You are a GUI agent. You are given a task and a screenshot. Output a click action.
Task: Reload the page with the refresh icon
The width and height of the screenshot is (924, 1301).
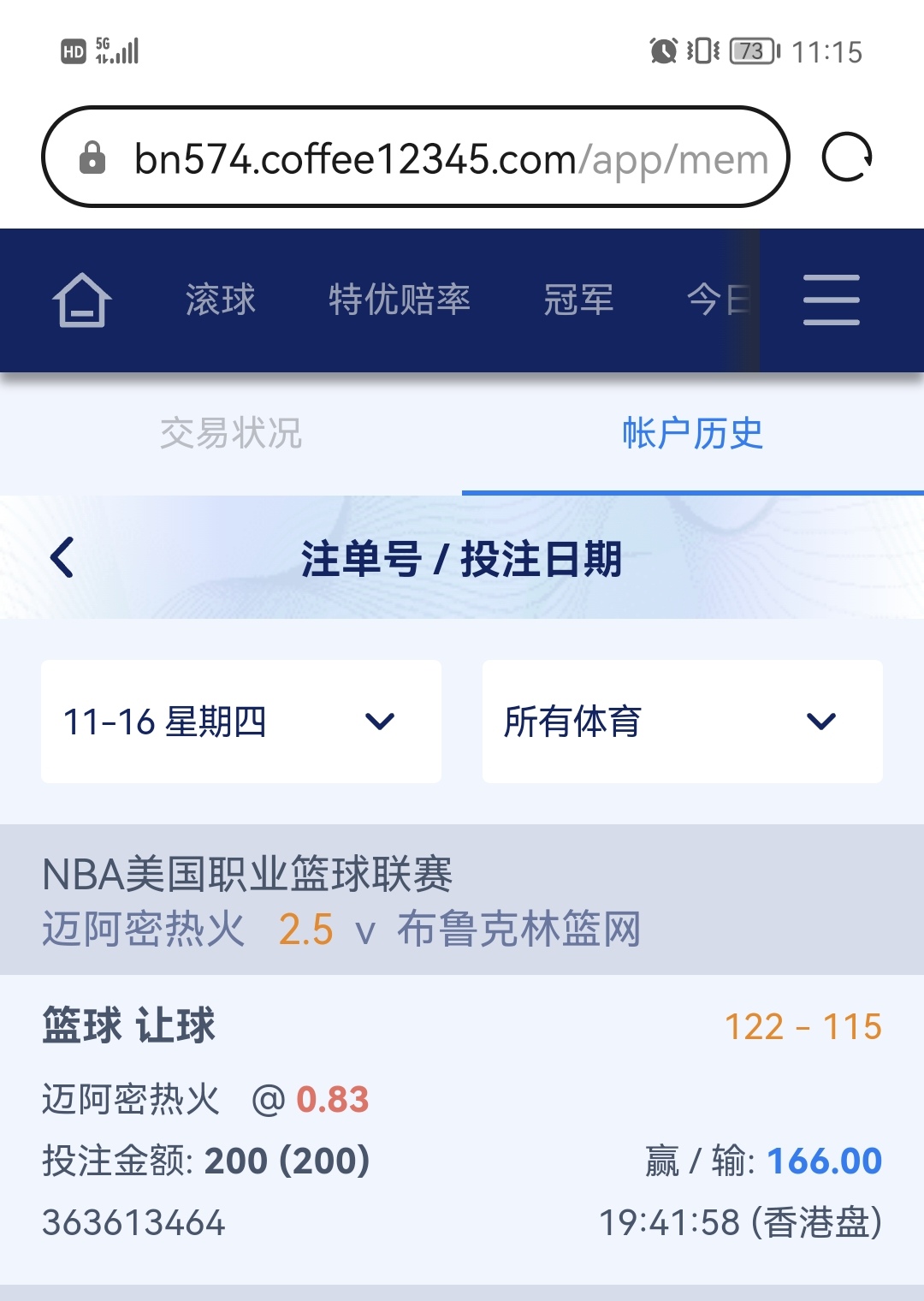pyautogui.click(x=846, y=157)
